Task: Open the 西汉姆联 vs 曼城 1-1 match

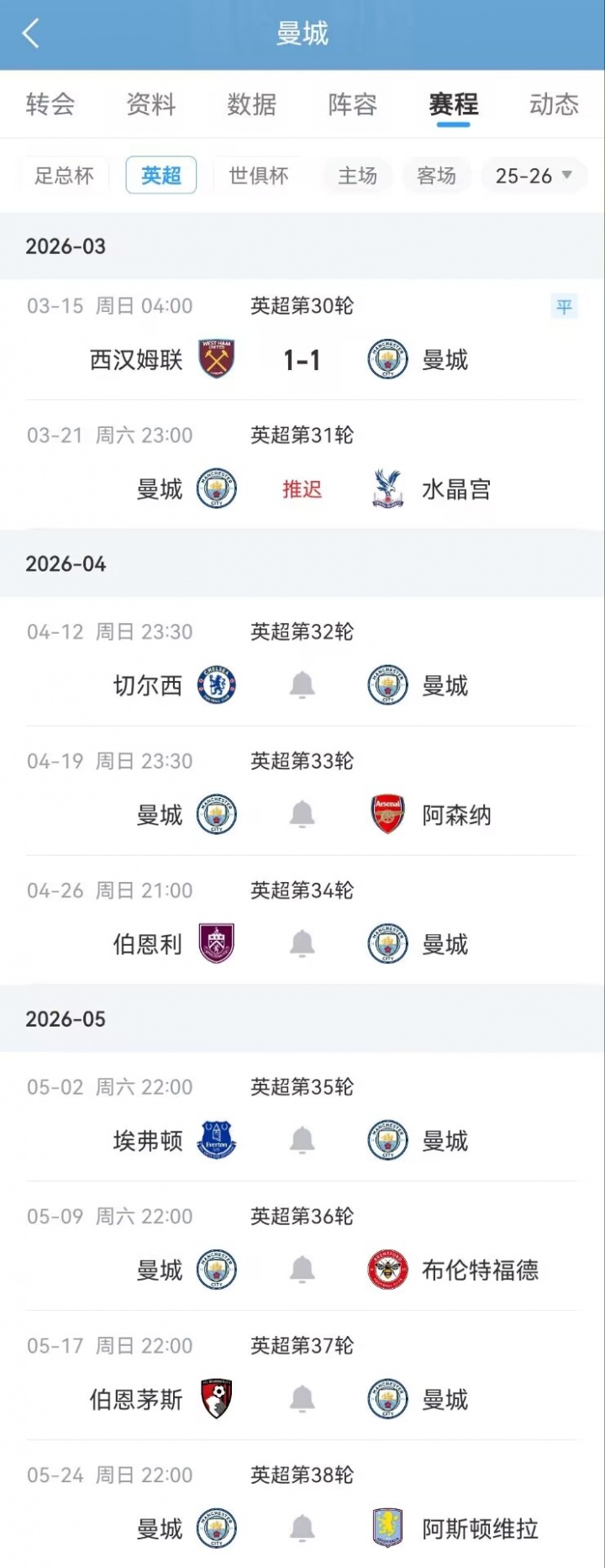Action: pos(302,360)
